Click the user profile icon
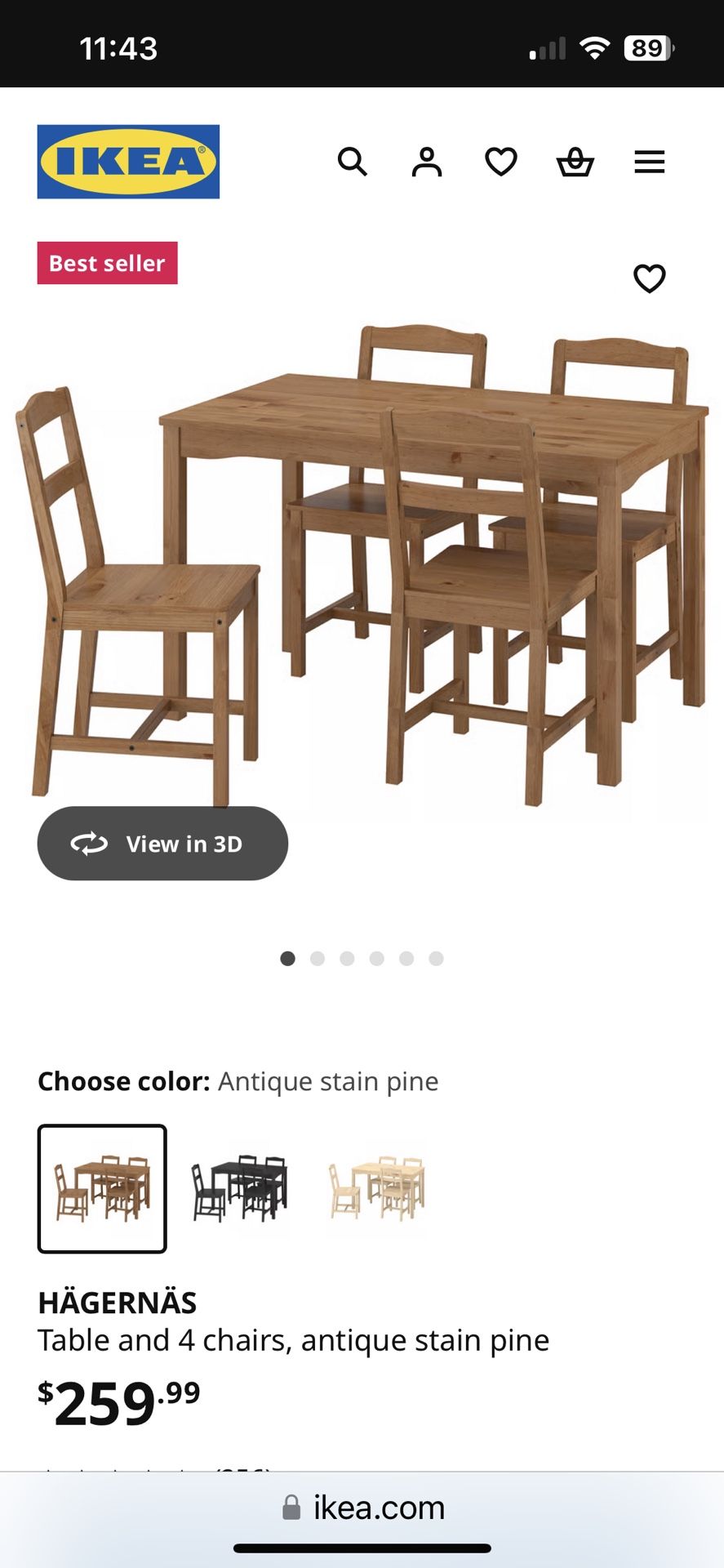This screenshot has height=1568, width=724. coord(427,162)
